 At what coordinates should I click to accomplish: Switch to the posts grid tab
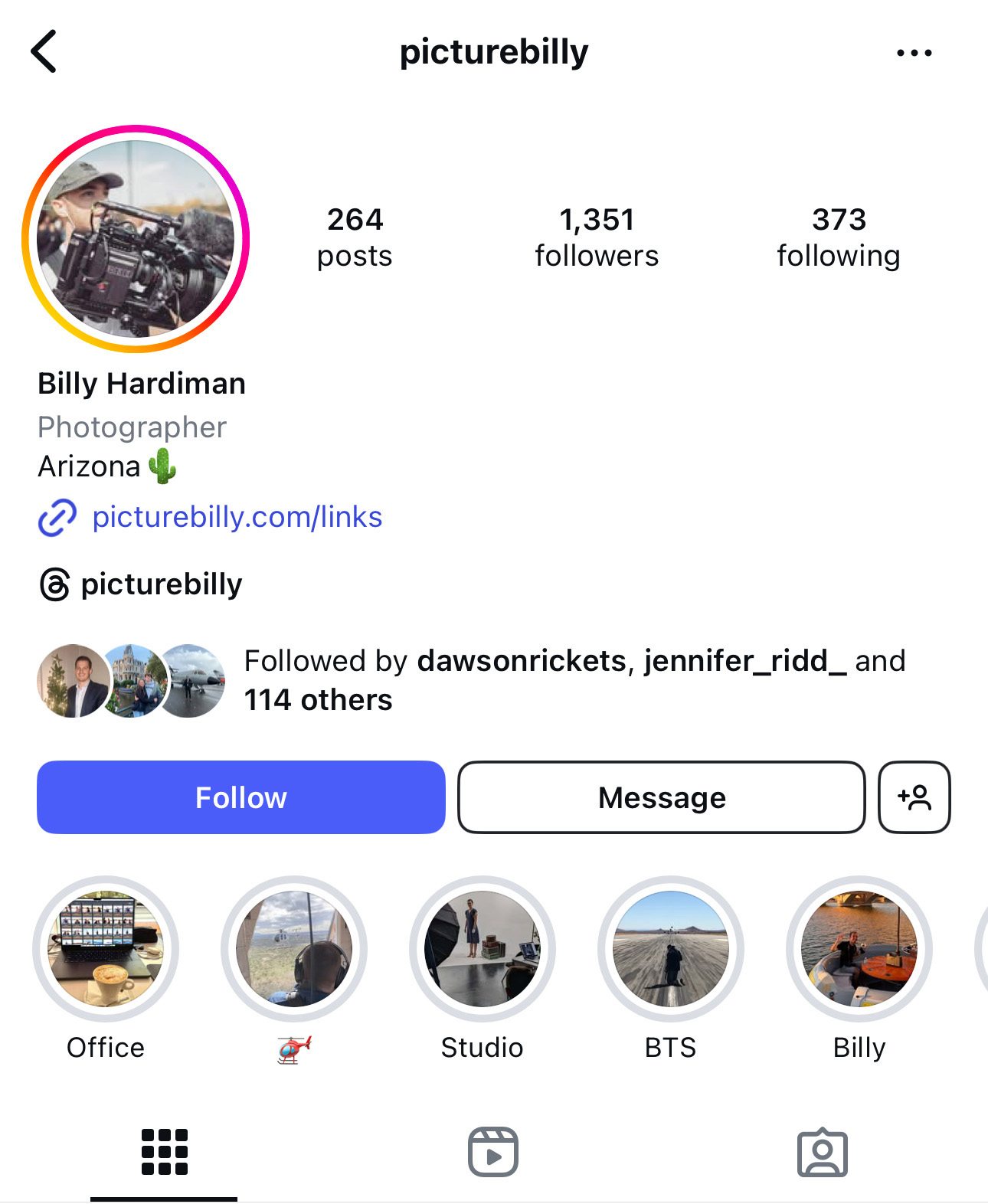click(x=164, y=1151)
